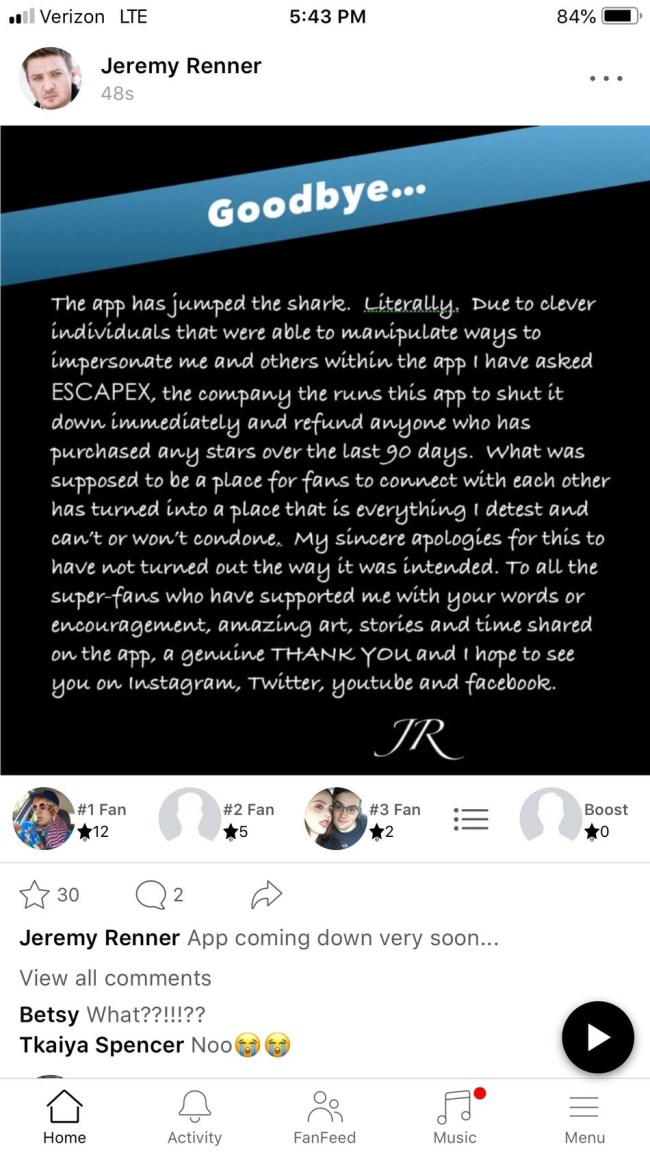Open the full fan ranking list

pos(470,819)
